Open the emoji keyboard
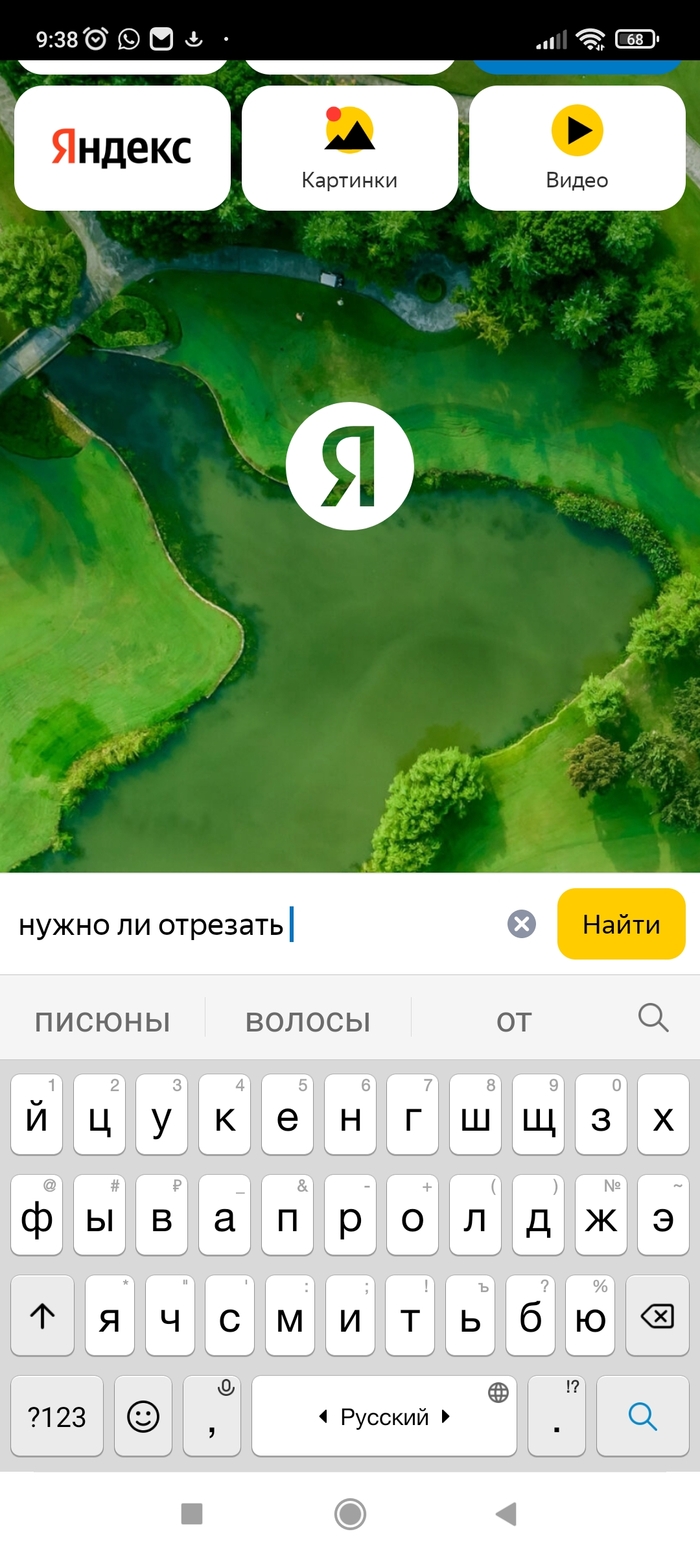The height and width of the screenshot is (1556, 700). point(143,1416)
